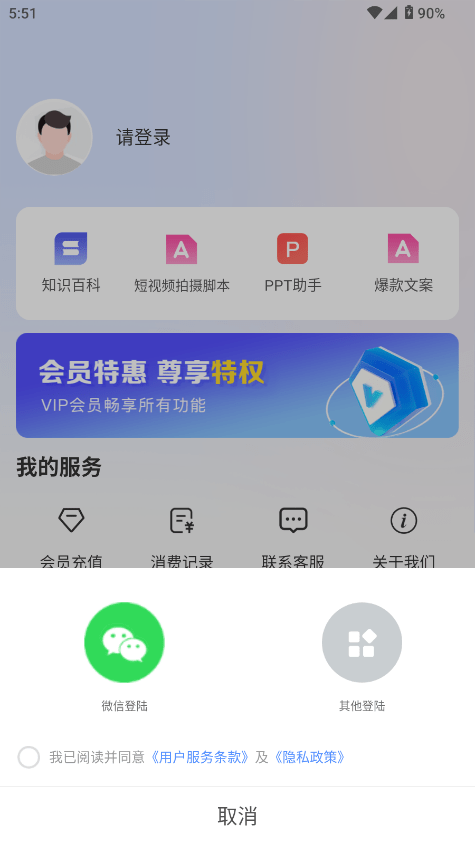Viewport: 475px width, 844px height.
Task: Open the 《隐私政策》 link
Action: pos(309,757)
